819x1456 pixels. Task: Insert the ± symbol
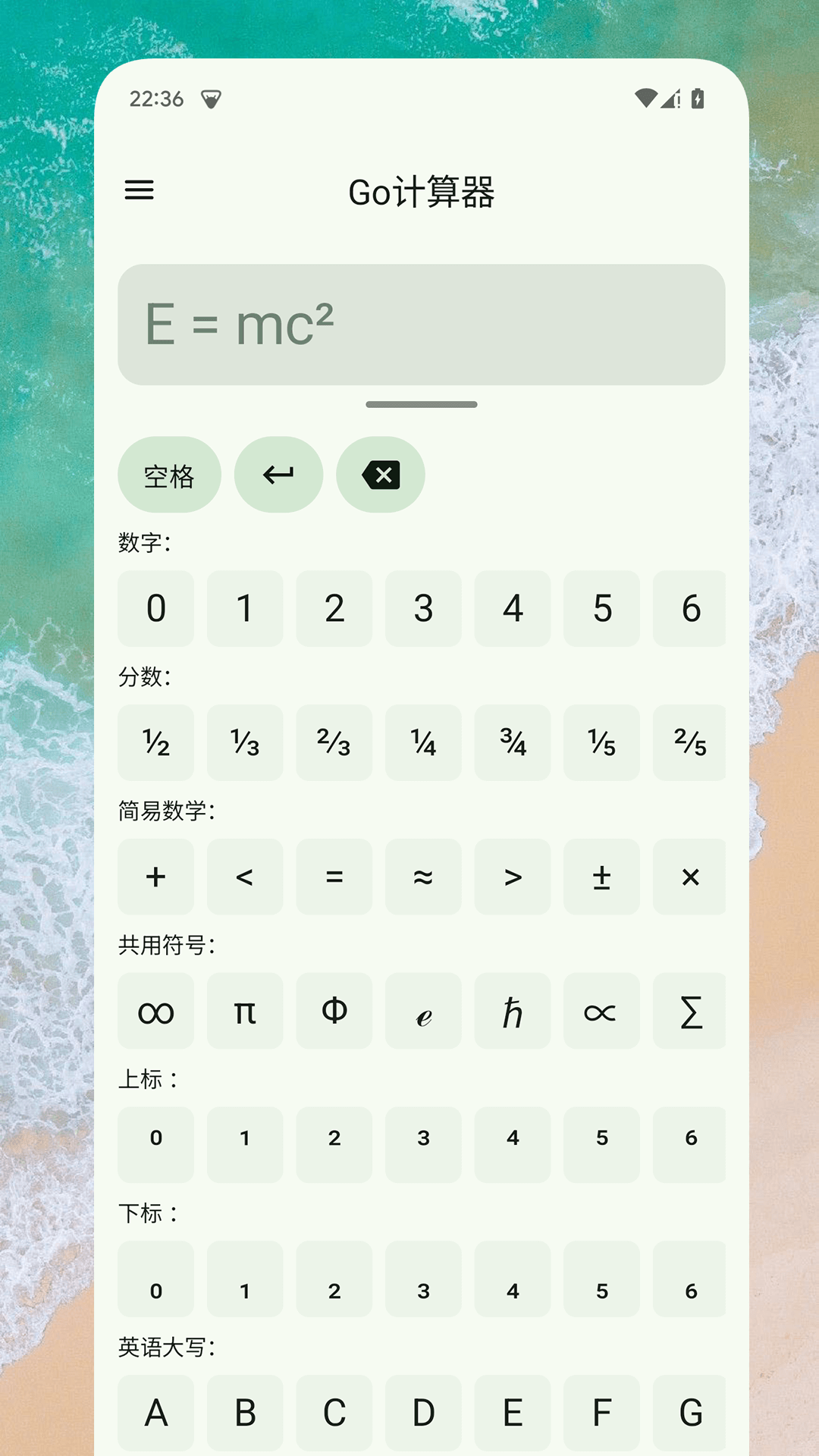click(x=601, y=877)
